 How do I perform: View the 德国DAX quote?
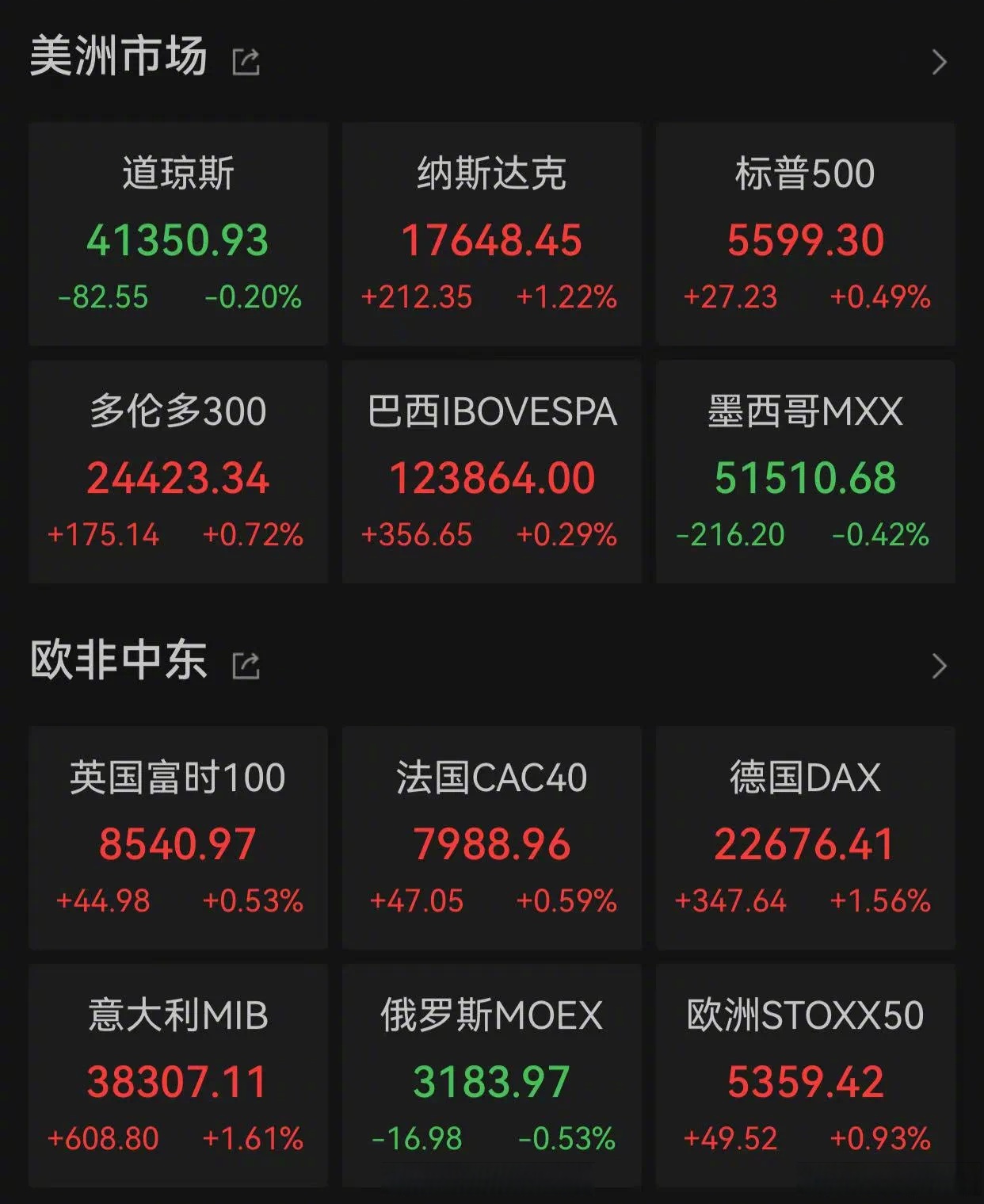(805, 836)
